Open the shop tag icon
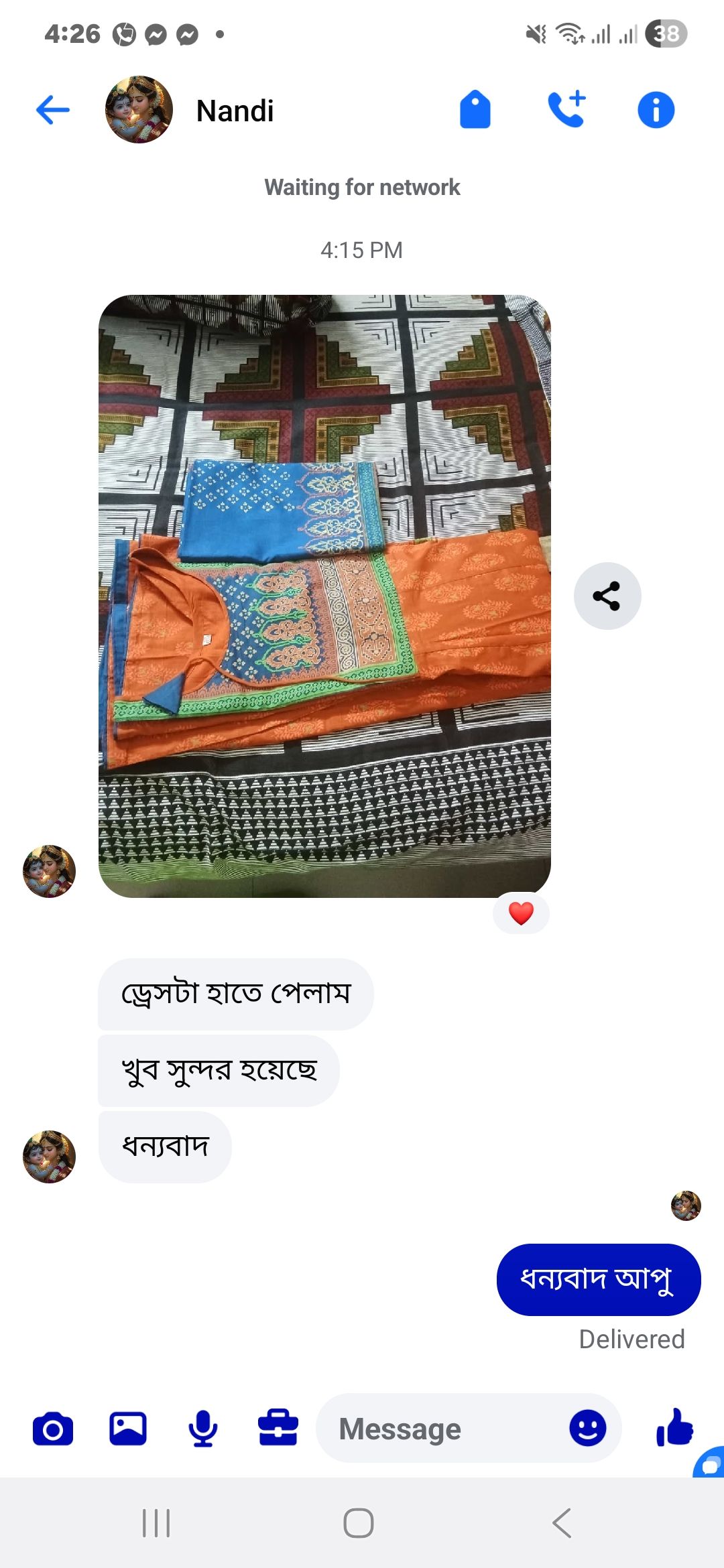The width and height of the screenshot is (724, 1568). click(475, 110)
